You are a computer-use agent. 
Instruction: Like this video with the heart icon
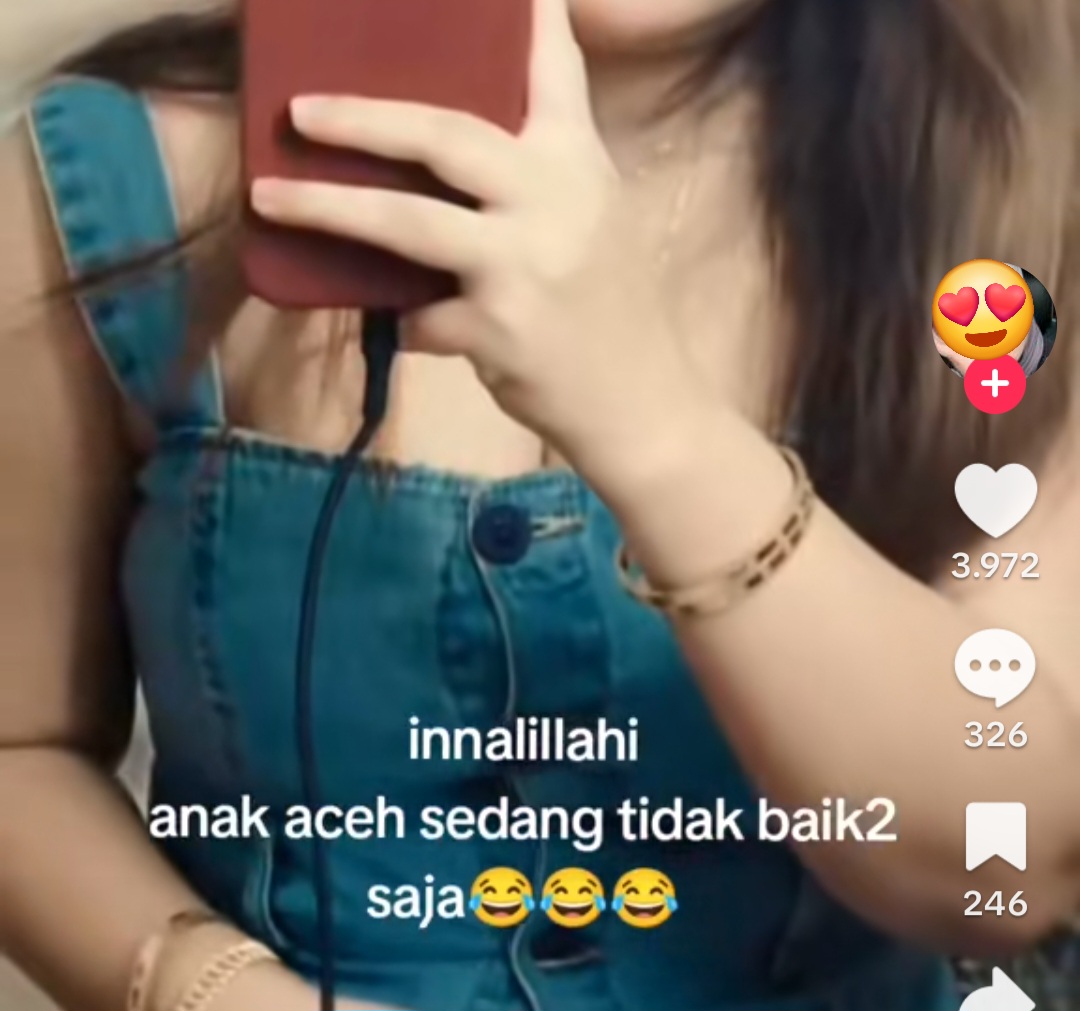coord(995,501)
